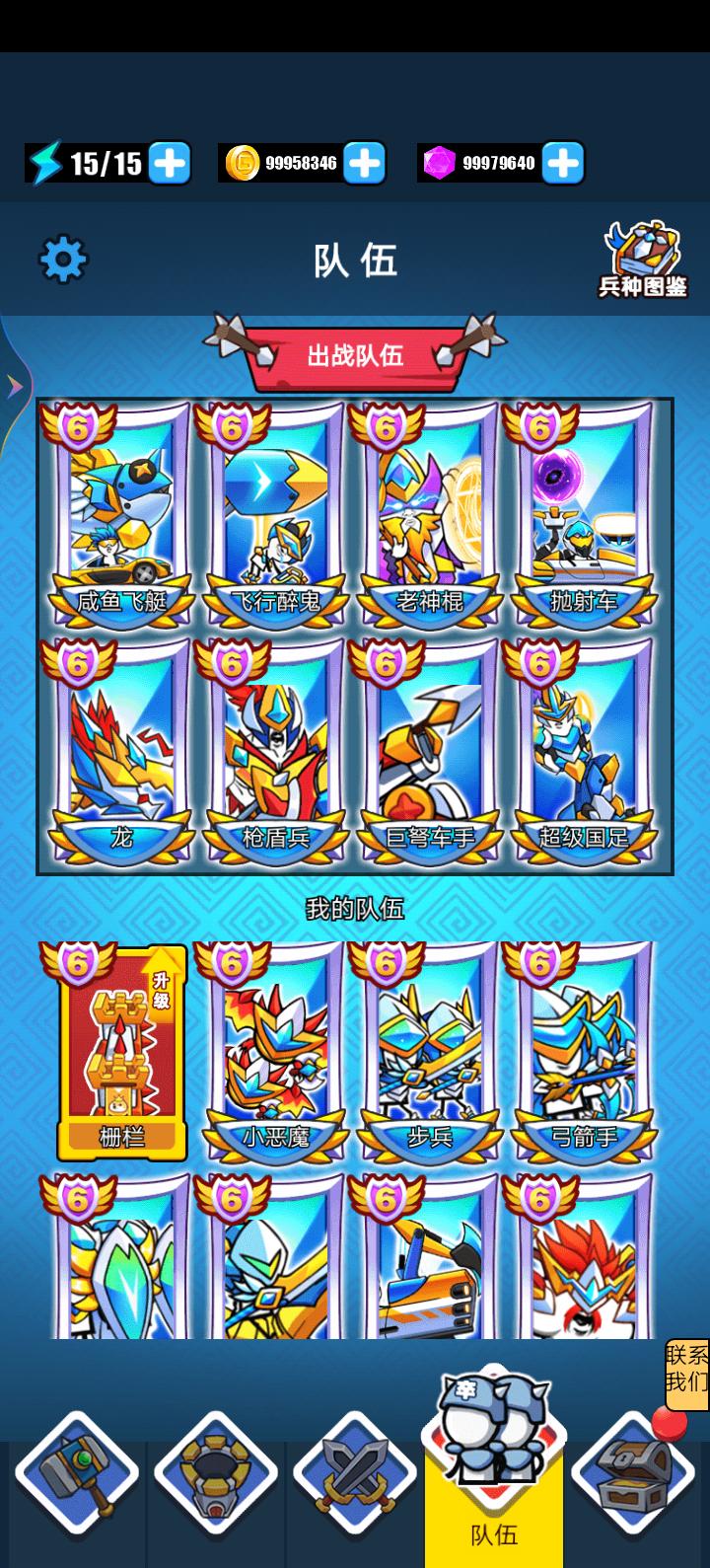Select the 飞行醉鬼 card
This screenshot has width=710, height=1568.
[276, 515]
